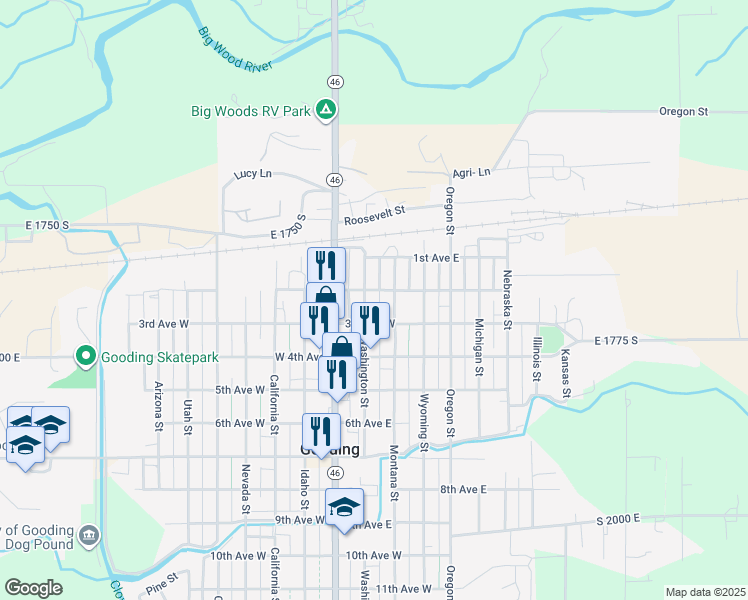Open the Big Woods RV Park marker

(x=326, y=110)
